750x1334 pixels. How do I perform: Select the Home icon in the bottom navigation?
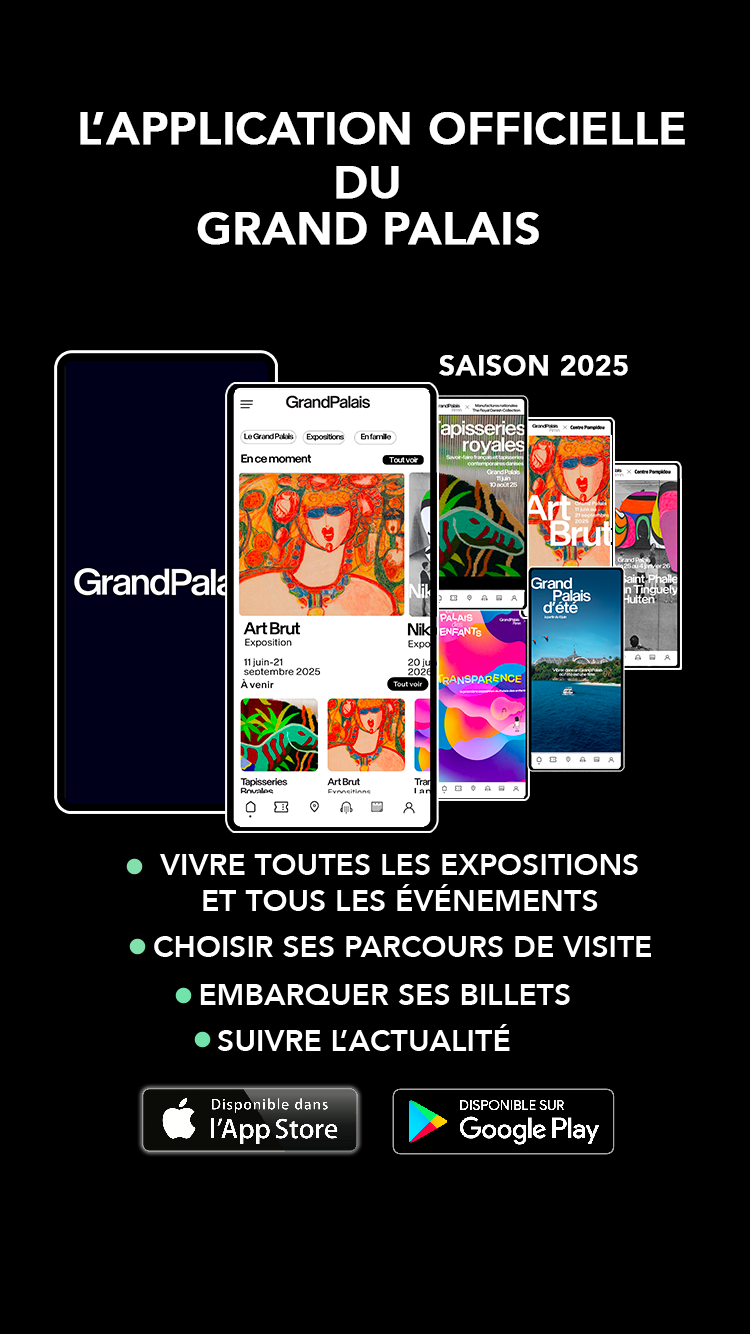(251, 807)
